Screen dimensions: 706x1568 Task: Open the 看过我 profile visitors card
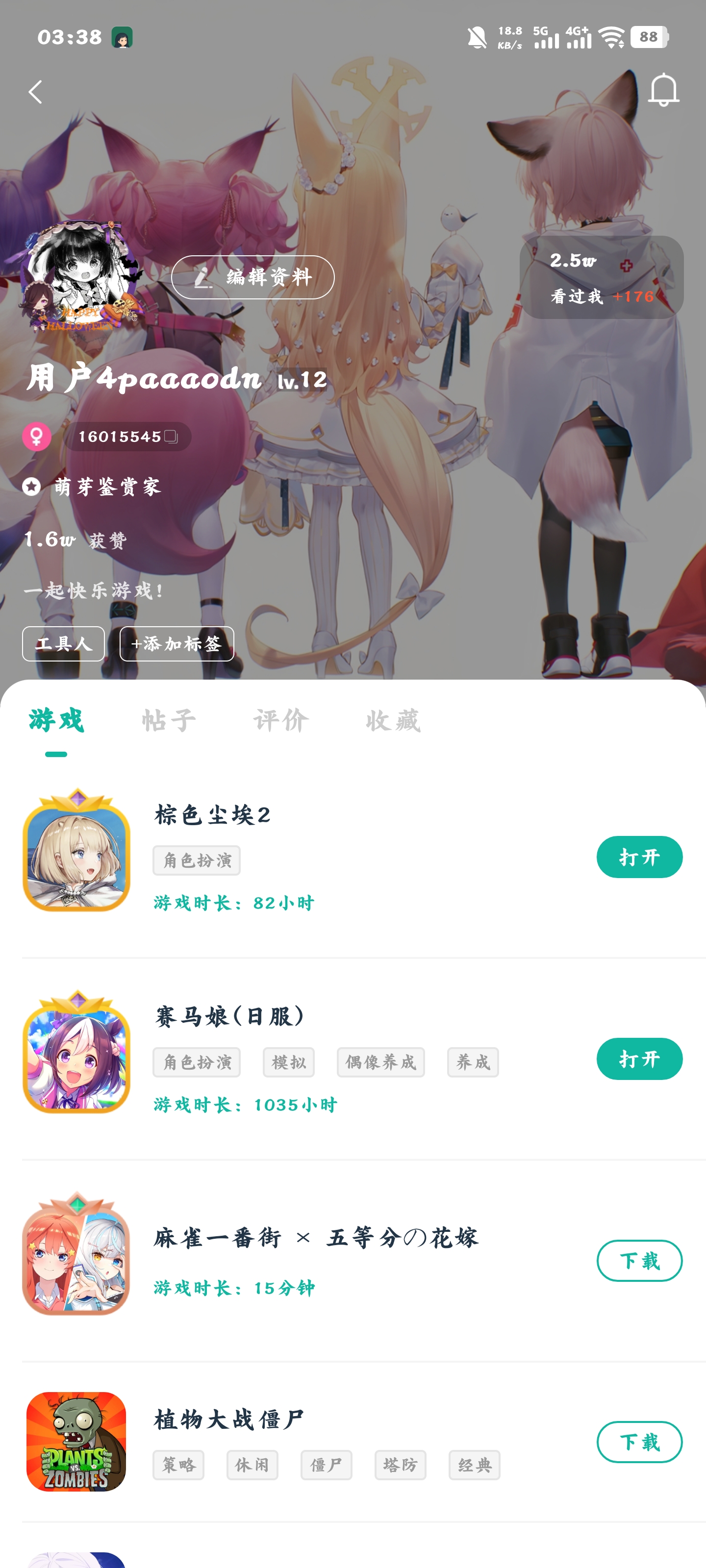pos(601,277)
